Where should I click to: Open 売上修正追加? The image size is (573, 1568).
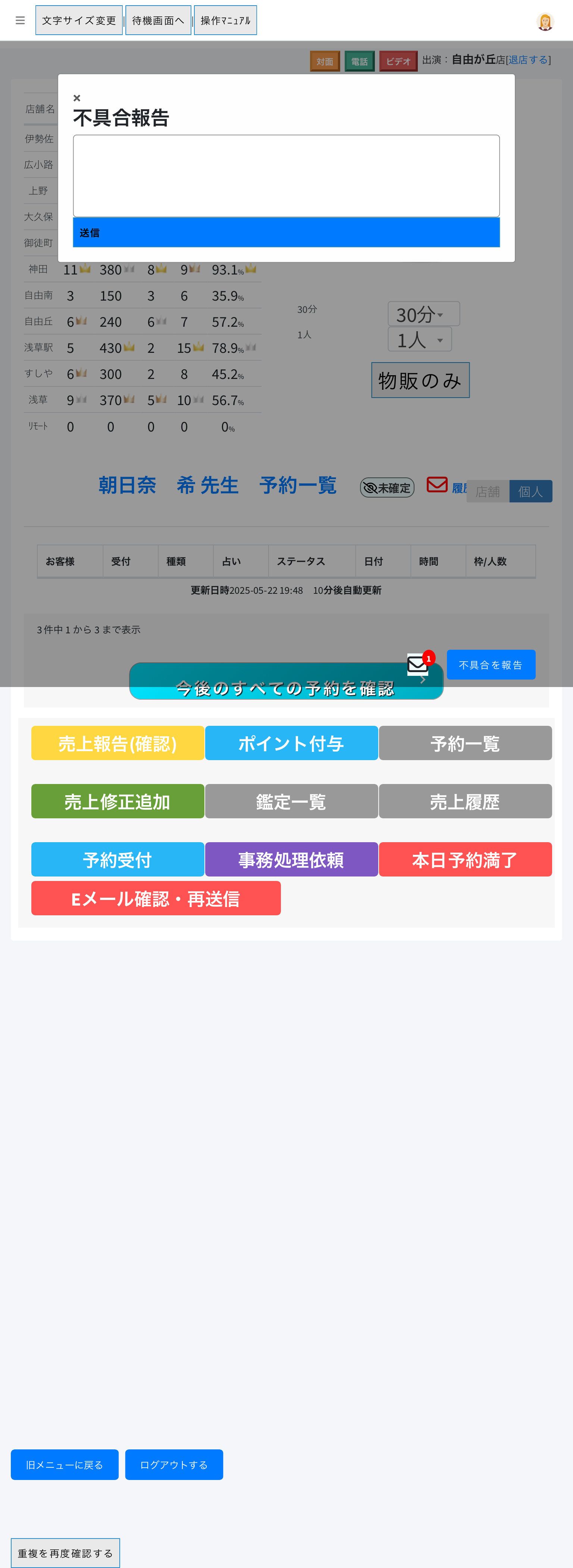(x=118, y=802)
